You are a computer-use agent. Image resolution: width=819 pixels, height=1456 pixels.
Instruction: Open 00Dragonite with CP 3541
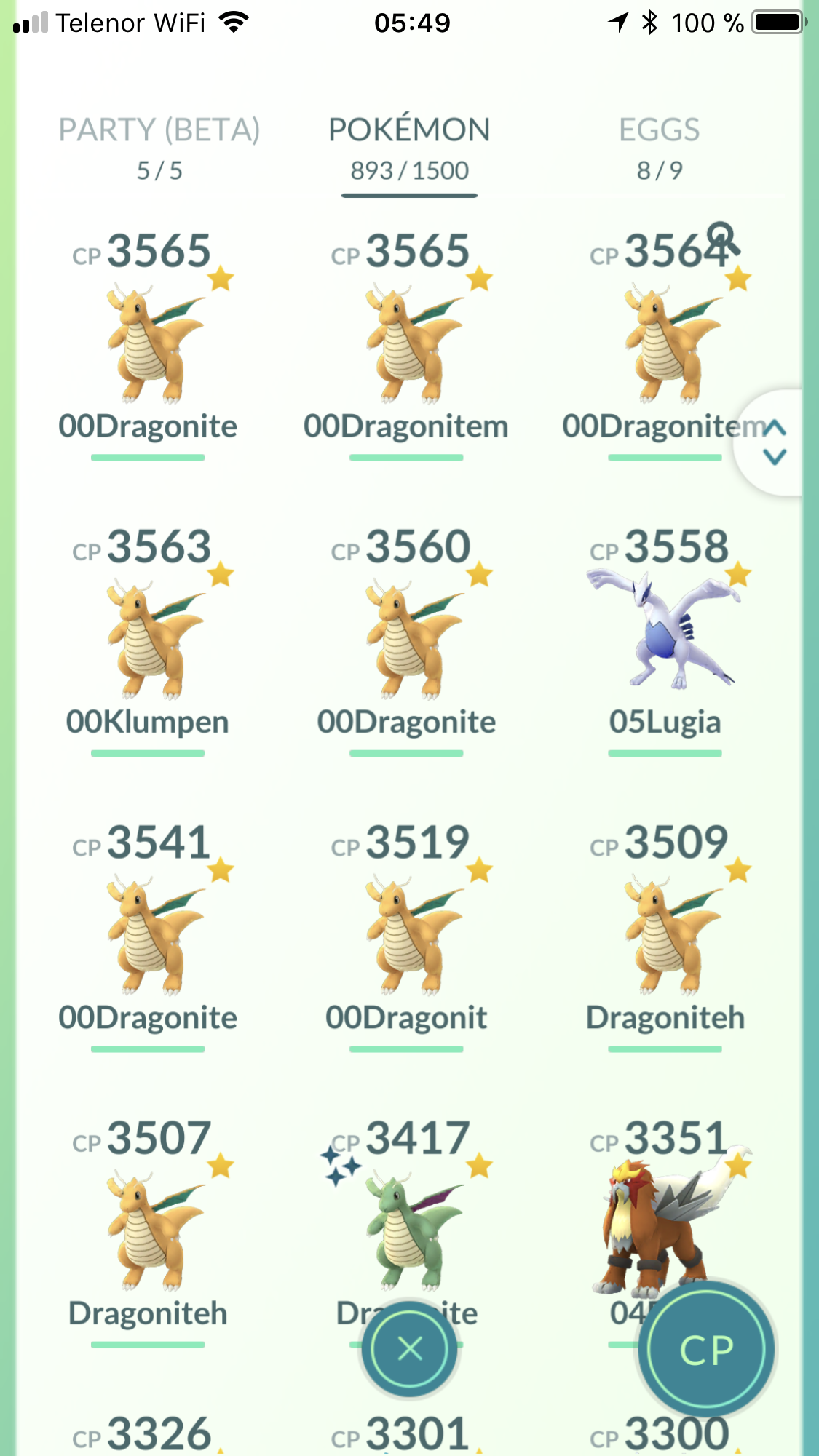(x=148, y=935)
